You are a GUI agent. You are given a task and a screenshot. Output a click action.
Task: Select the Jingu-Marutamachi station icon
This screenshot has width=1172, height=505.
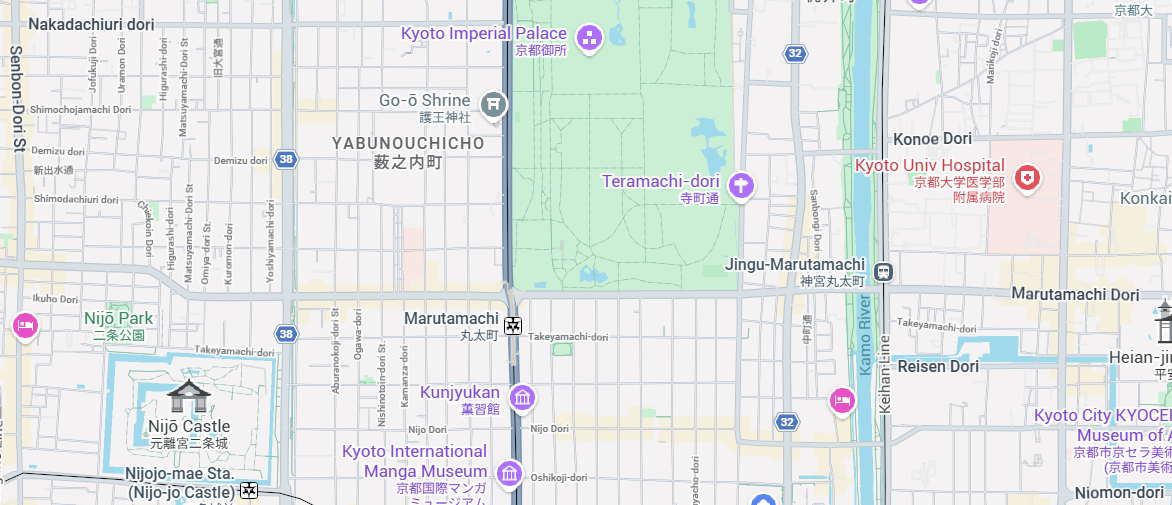pos(884,272)
